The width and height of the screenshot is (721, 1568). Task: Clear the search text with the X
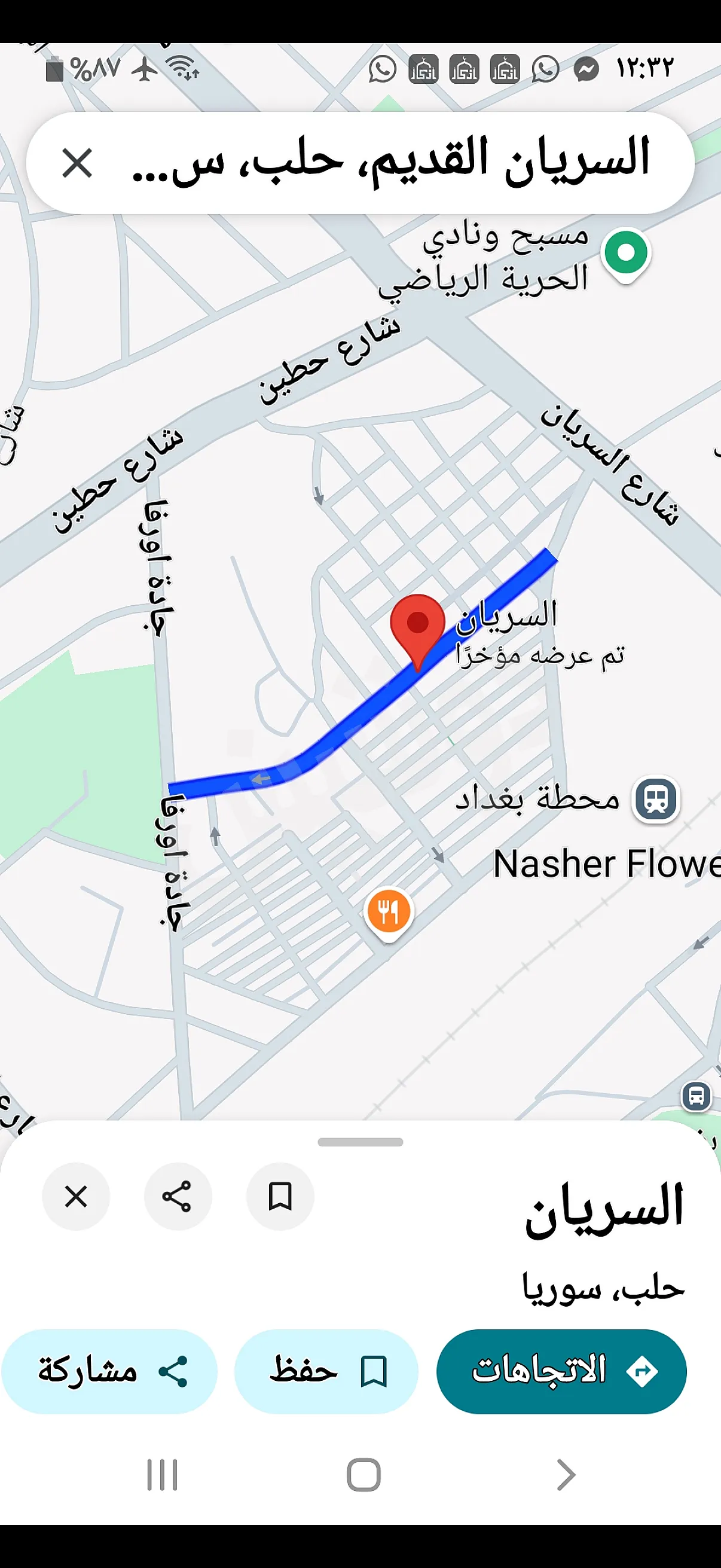coord(77,163)
